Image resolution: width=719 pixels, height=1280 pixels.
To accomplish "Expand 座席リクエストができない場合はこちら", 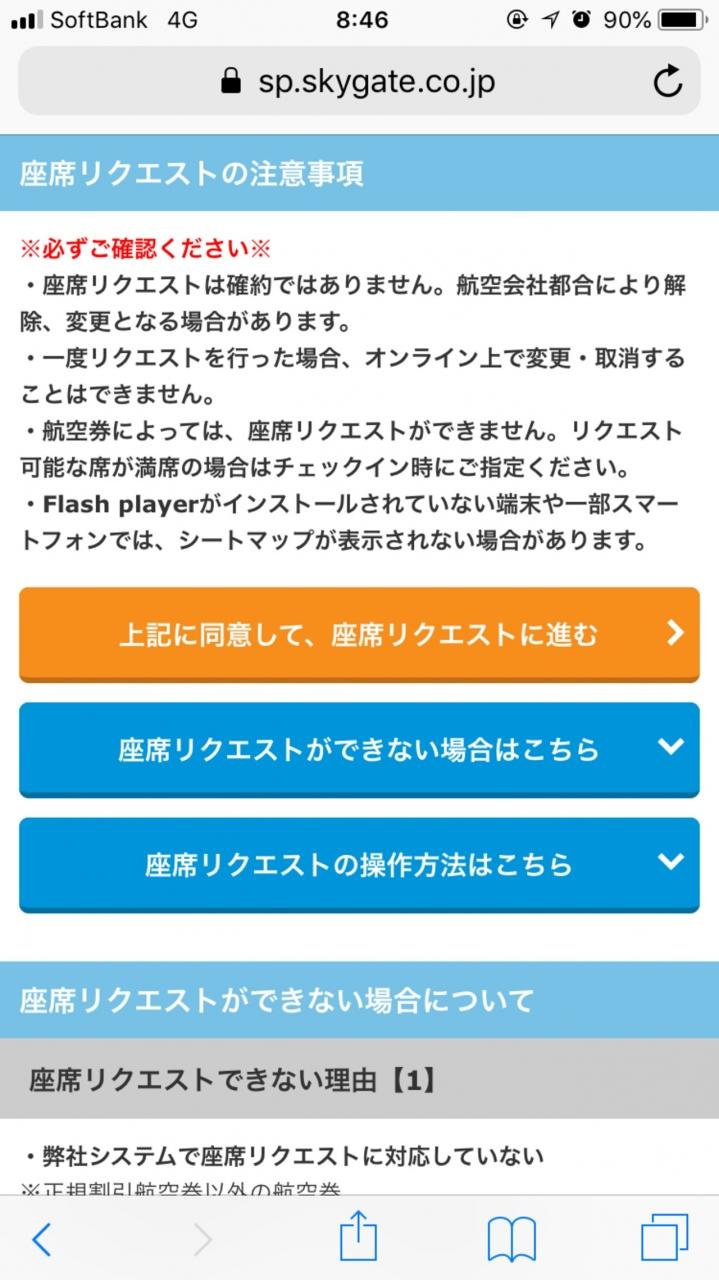I will (359, 749).
